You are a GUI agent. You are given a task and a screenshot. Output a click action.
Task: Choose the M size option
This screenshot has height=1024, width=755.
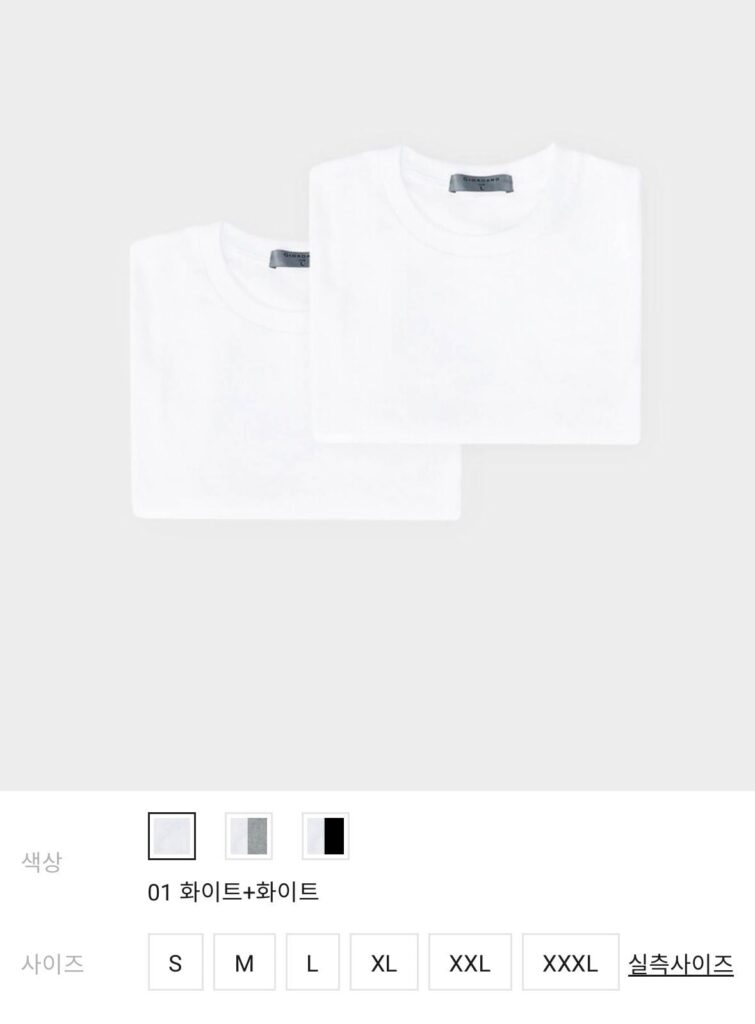coord(244,962)
